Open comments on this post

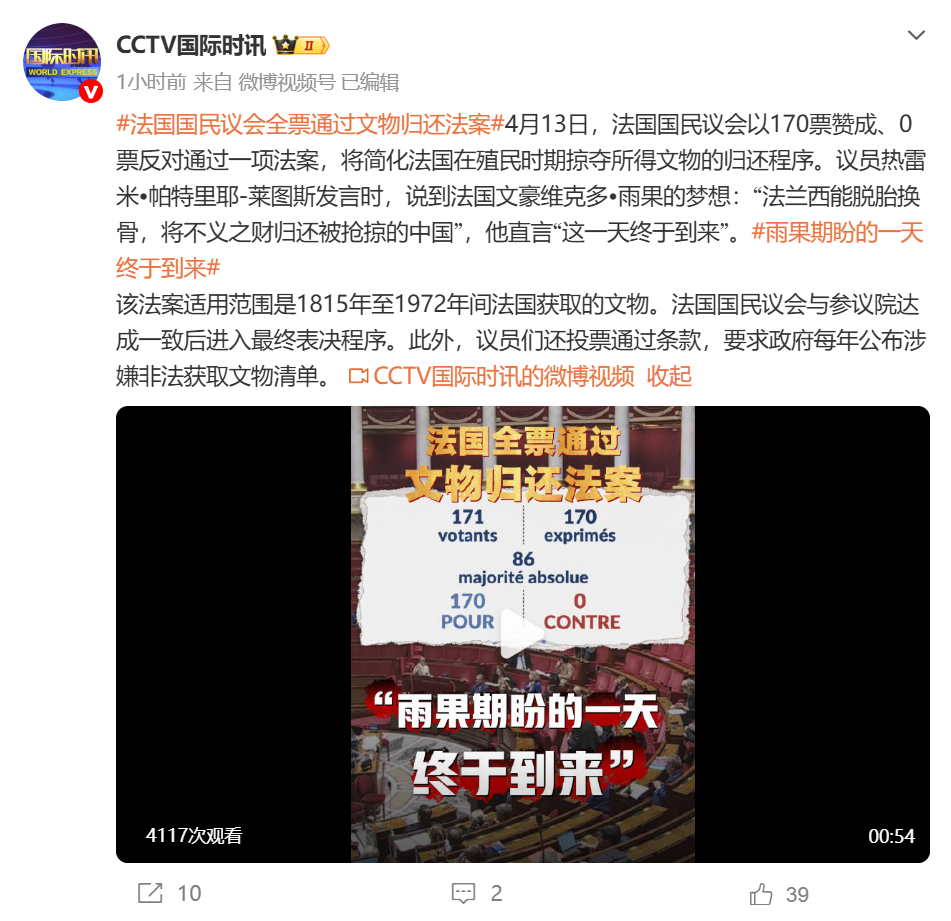click(x=476, y=893)
